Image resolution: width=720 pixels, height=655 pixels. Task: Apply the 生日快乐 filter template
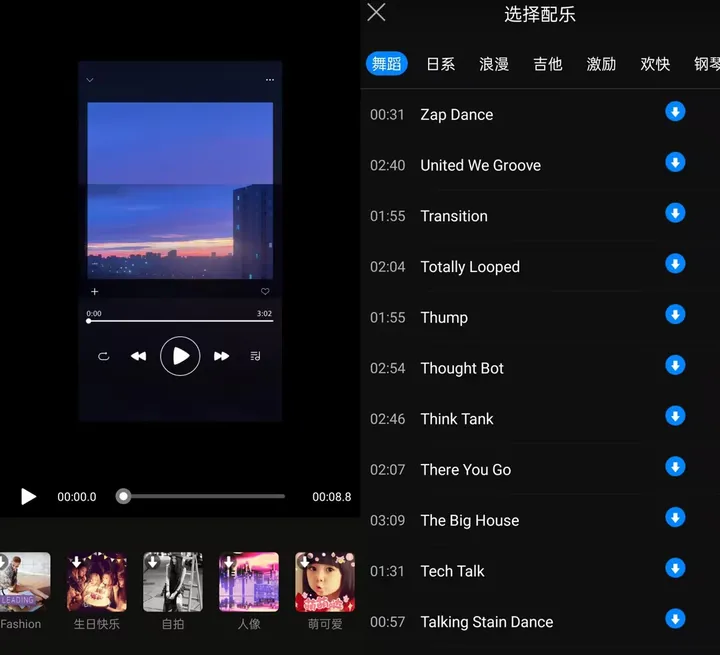(x=96, y=582)
